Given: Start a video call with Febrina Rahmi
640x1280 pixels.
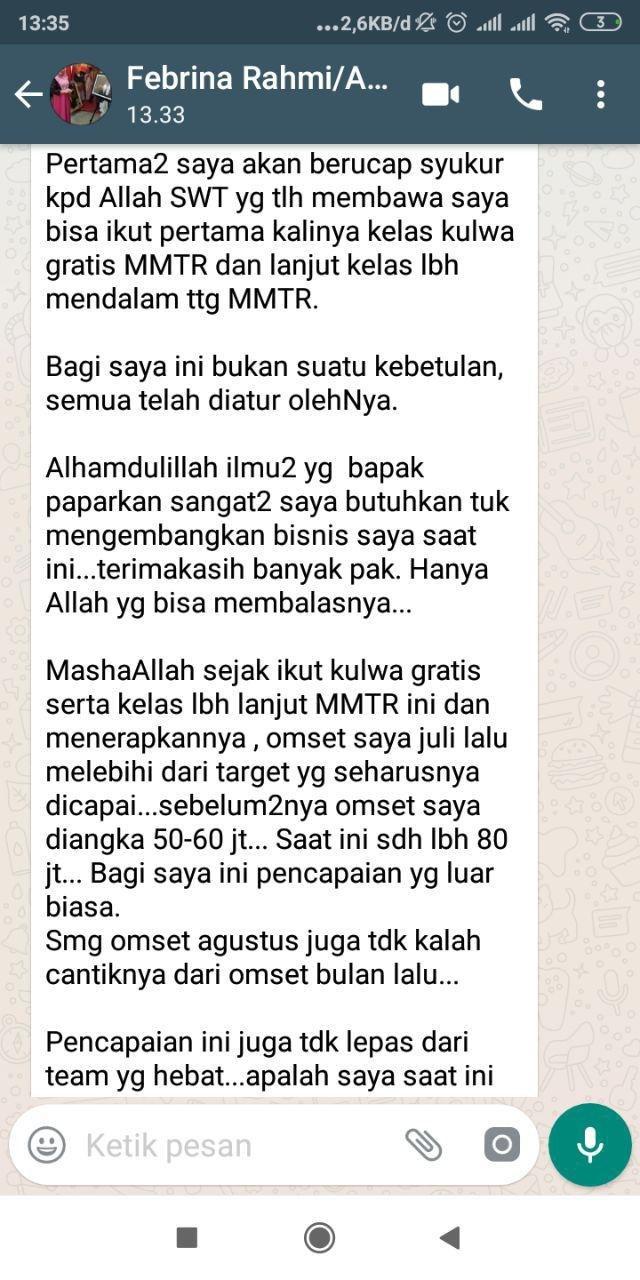Looking at the screenshot, I should (x=440, y=94).
